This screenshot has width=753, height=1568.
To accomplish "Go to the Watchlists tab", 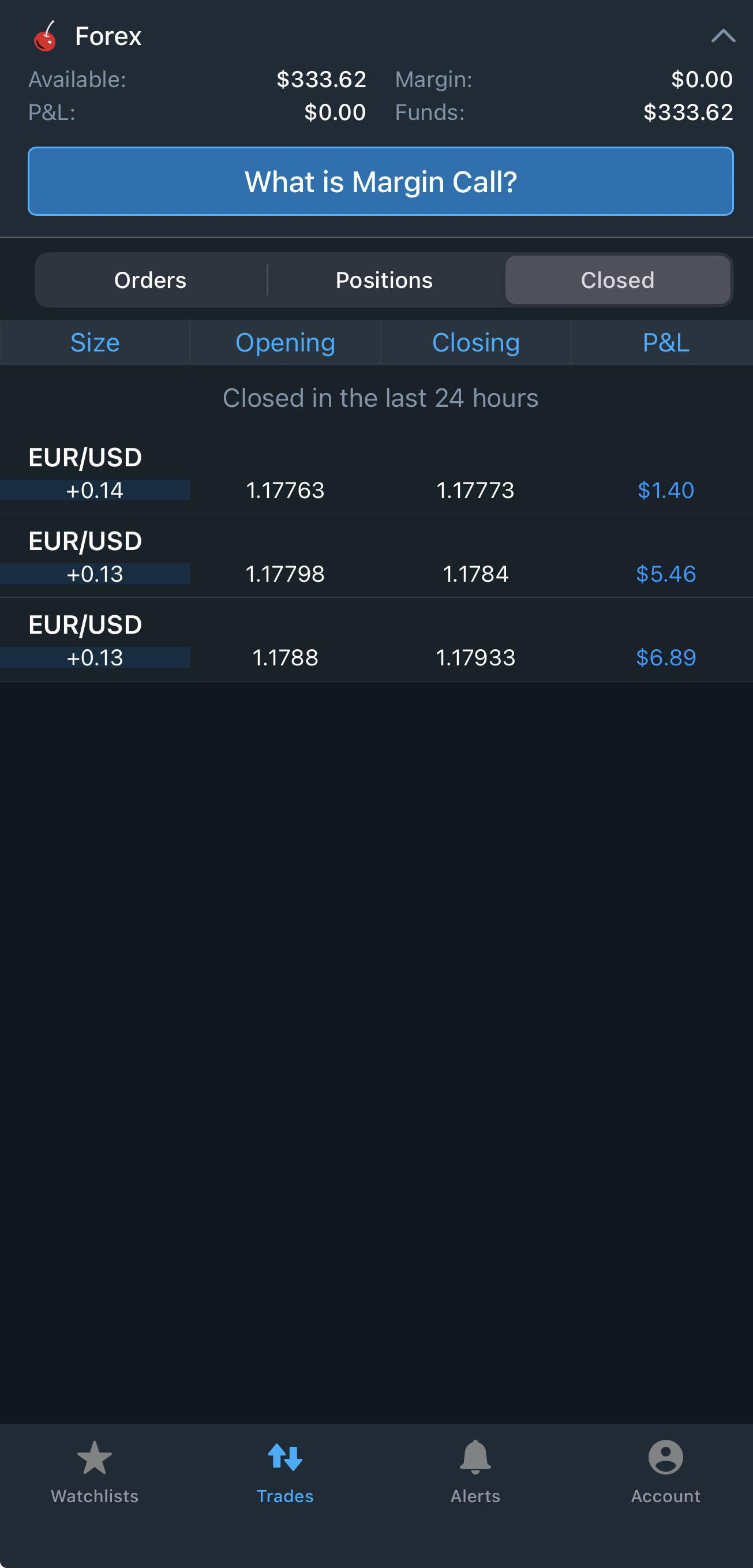I will (x=95, y=1470).
